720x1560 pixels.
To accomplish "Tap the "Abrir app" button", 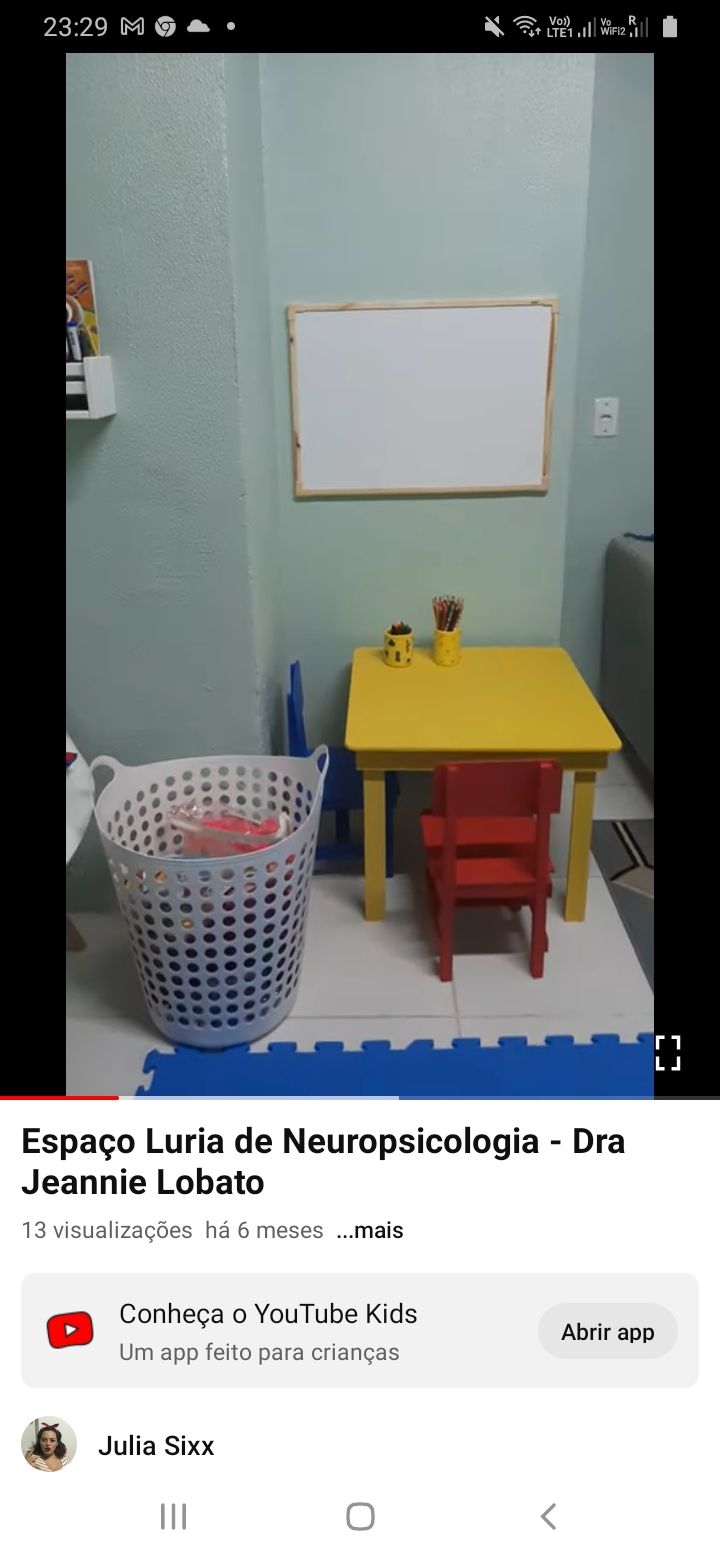I will tap(607, 1331).
